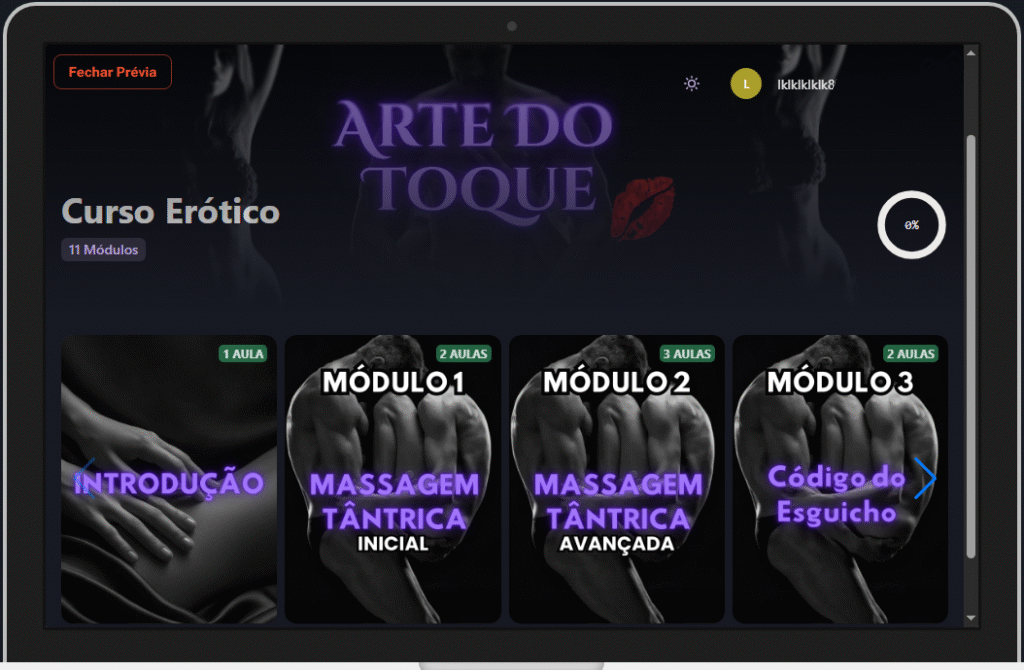Toggle the light theme sun icon
The image size is (1024, 670).
691,84
